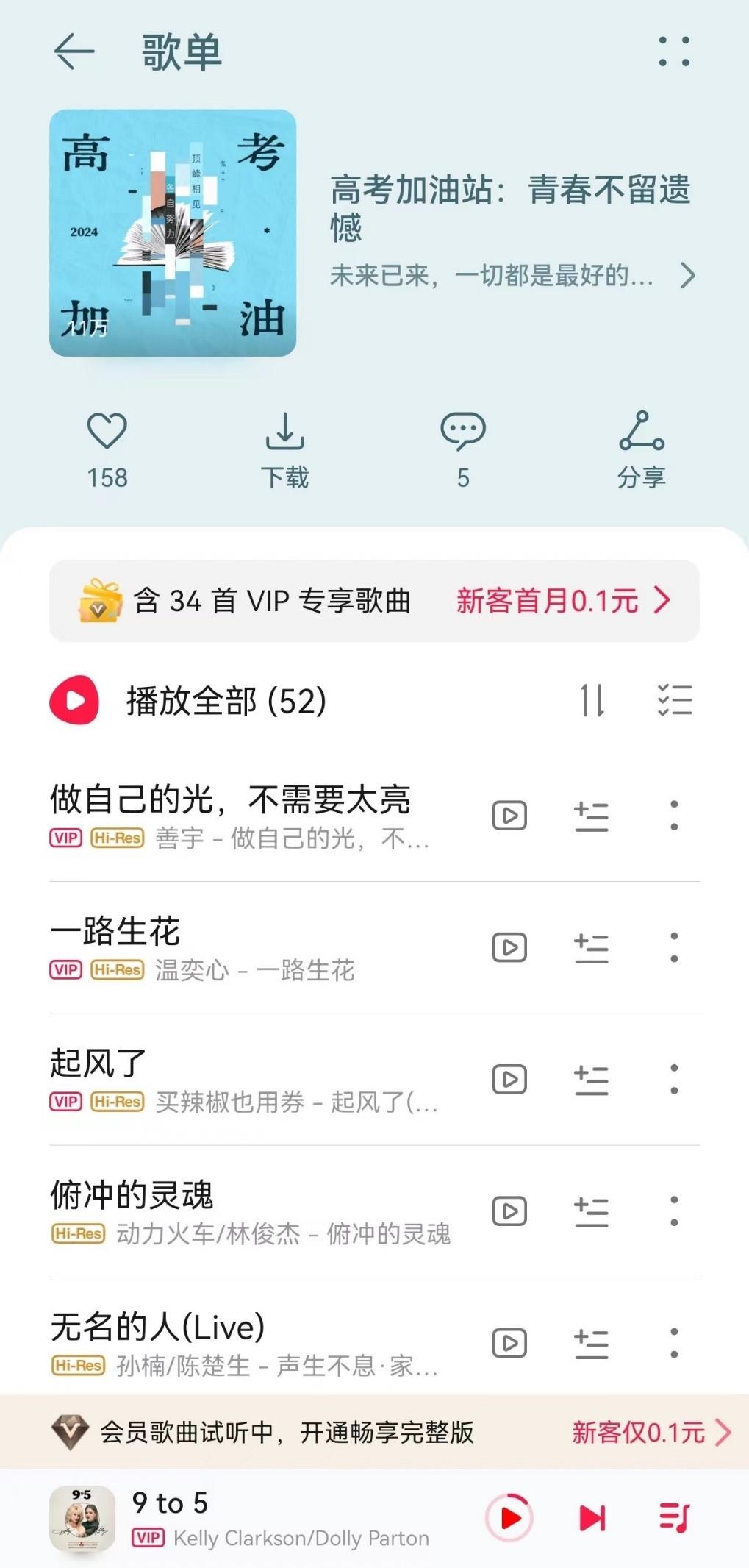Open more options for 做自己的光，不需要太亮
Viewport: 749px width, 1568px height.
(x=674, y=816)
